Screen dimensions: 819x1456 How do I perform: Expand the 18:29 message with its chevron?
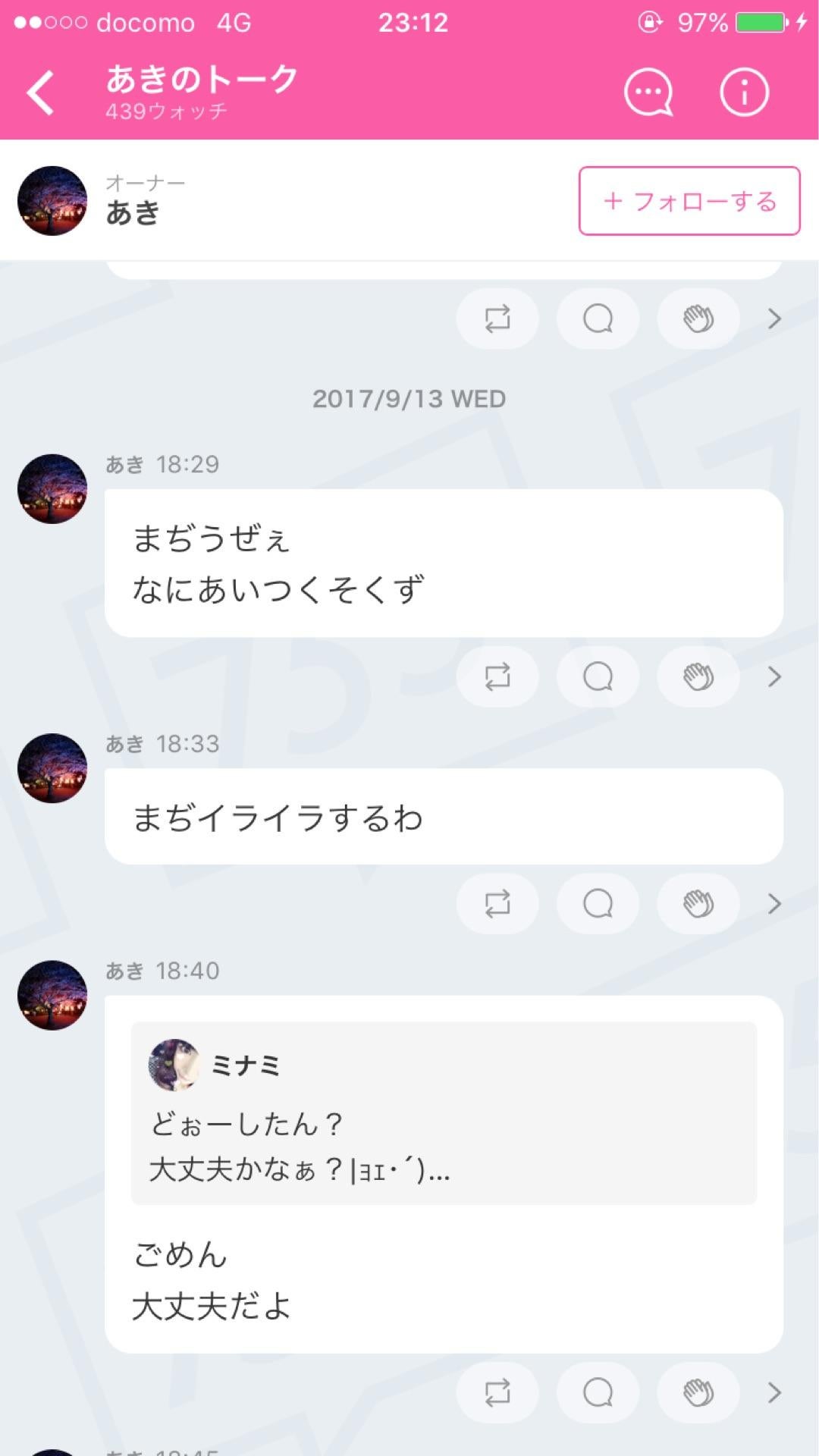click(773, 677)
